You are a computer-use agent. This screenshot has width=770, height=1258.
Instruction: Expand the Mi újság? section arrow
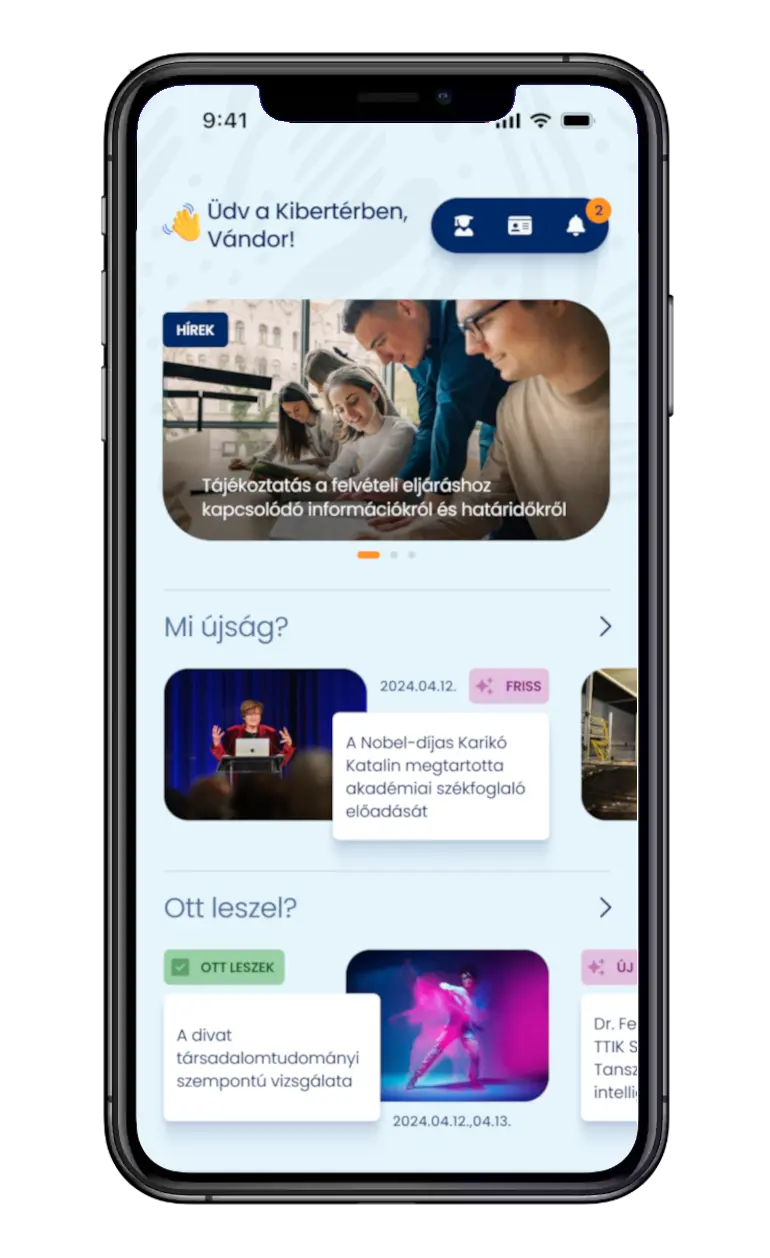point(604,627)
